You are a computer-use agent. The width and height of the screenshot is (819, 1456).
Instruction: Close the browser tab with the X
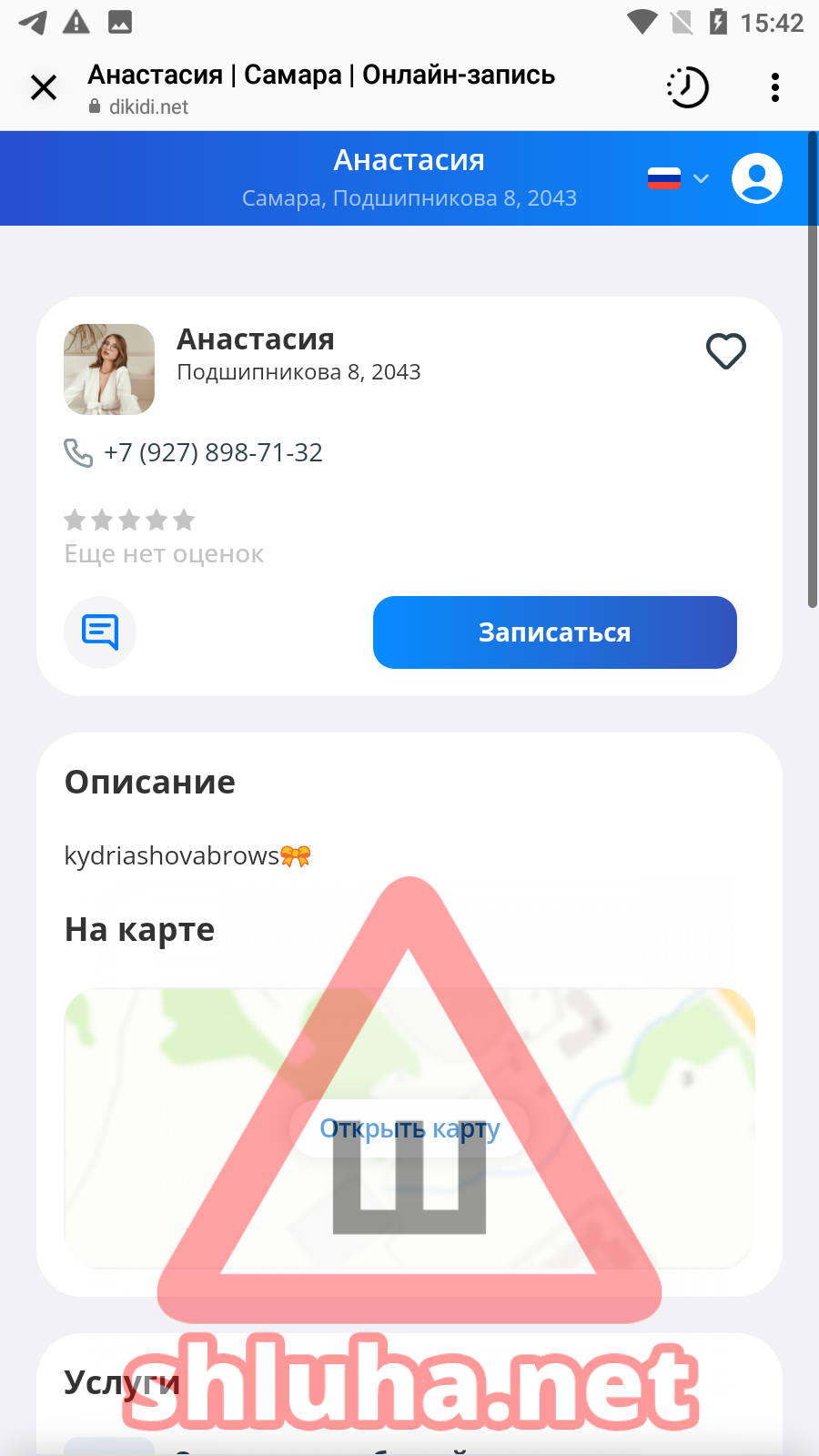click(44, 87)
